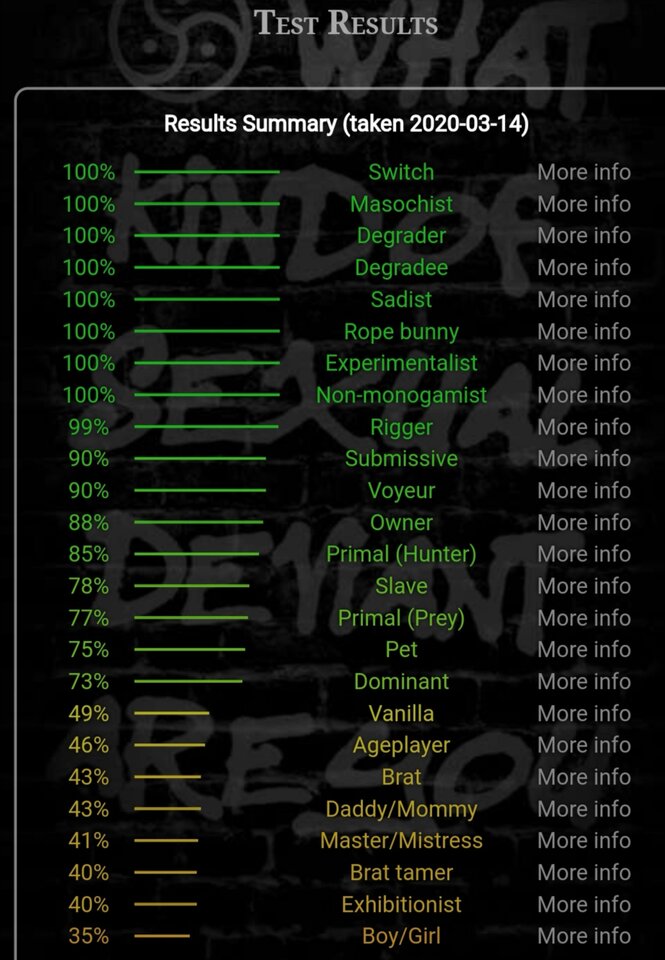Viewport: 665px width, 960px height.
Task: Open More info for Switch
Action: [583, 172]
